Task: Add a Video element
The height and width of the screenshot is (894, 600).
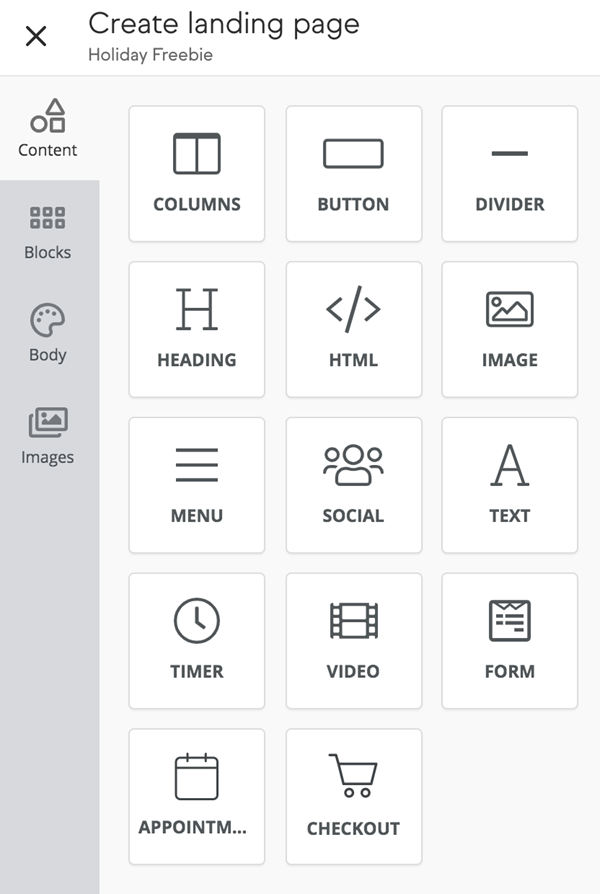Action: click(353, 641)
